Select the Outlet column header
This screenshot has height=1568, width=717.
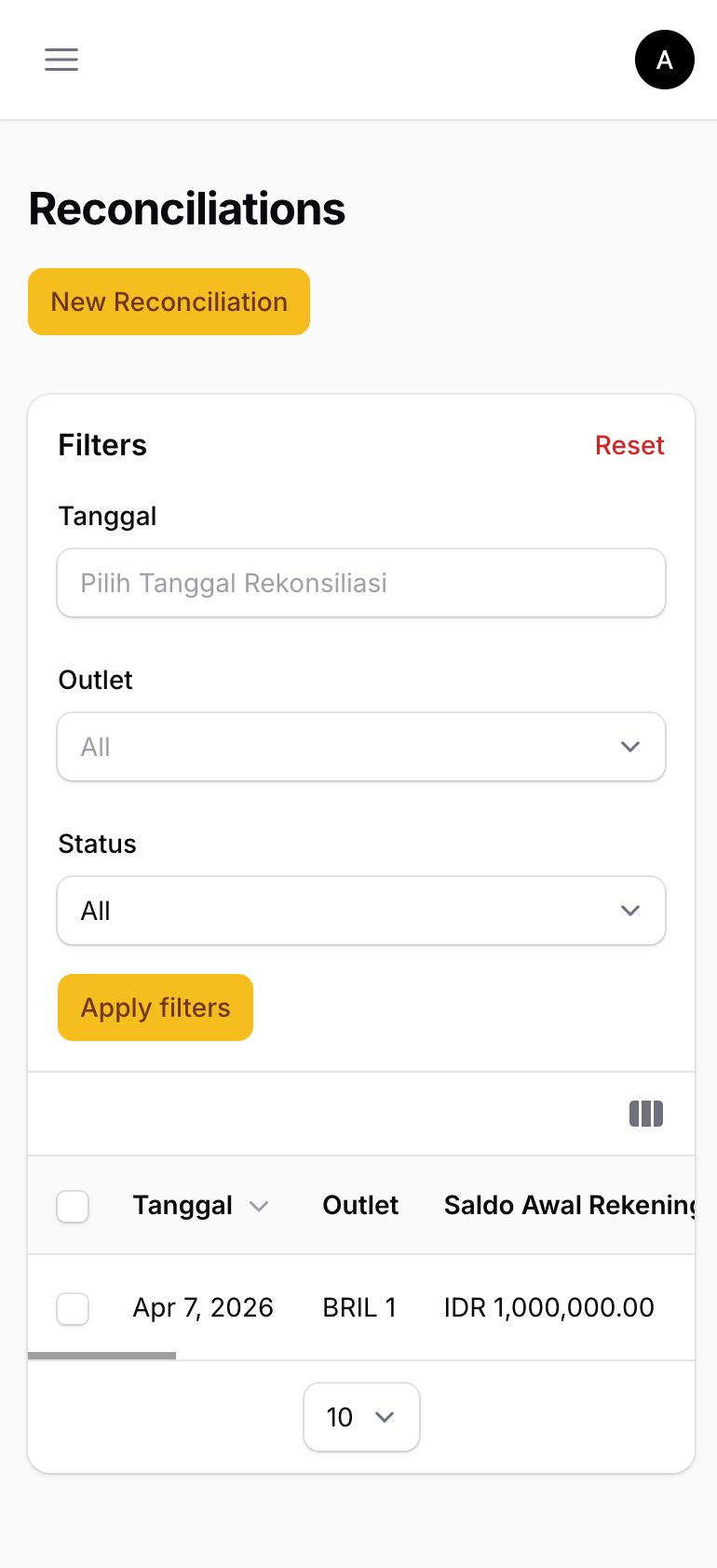tap(360, 1205)
